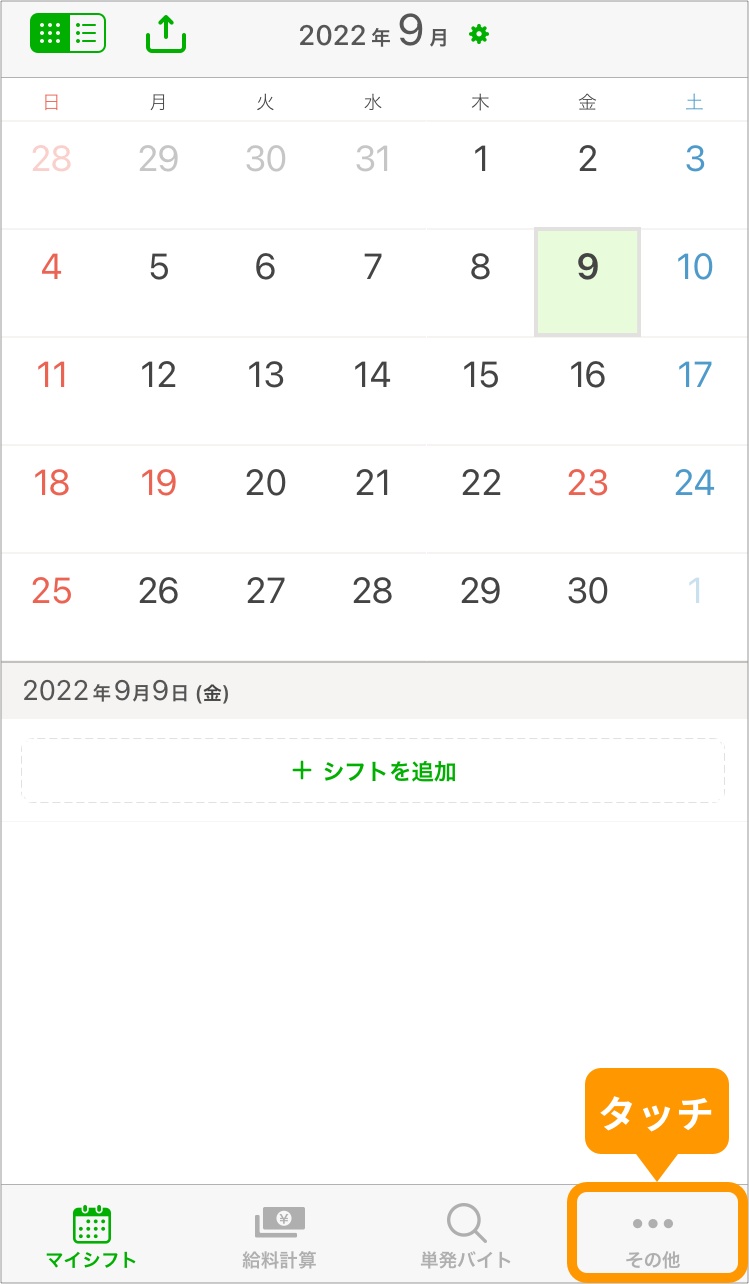Choose the 23rd in red
This screenshot has width=749, height=1284.
(588, 483)
